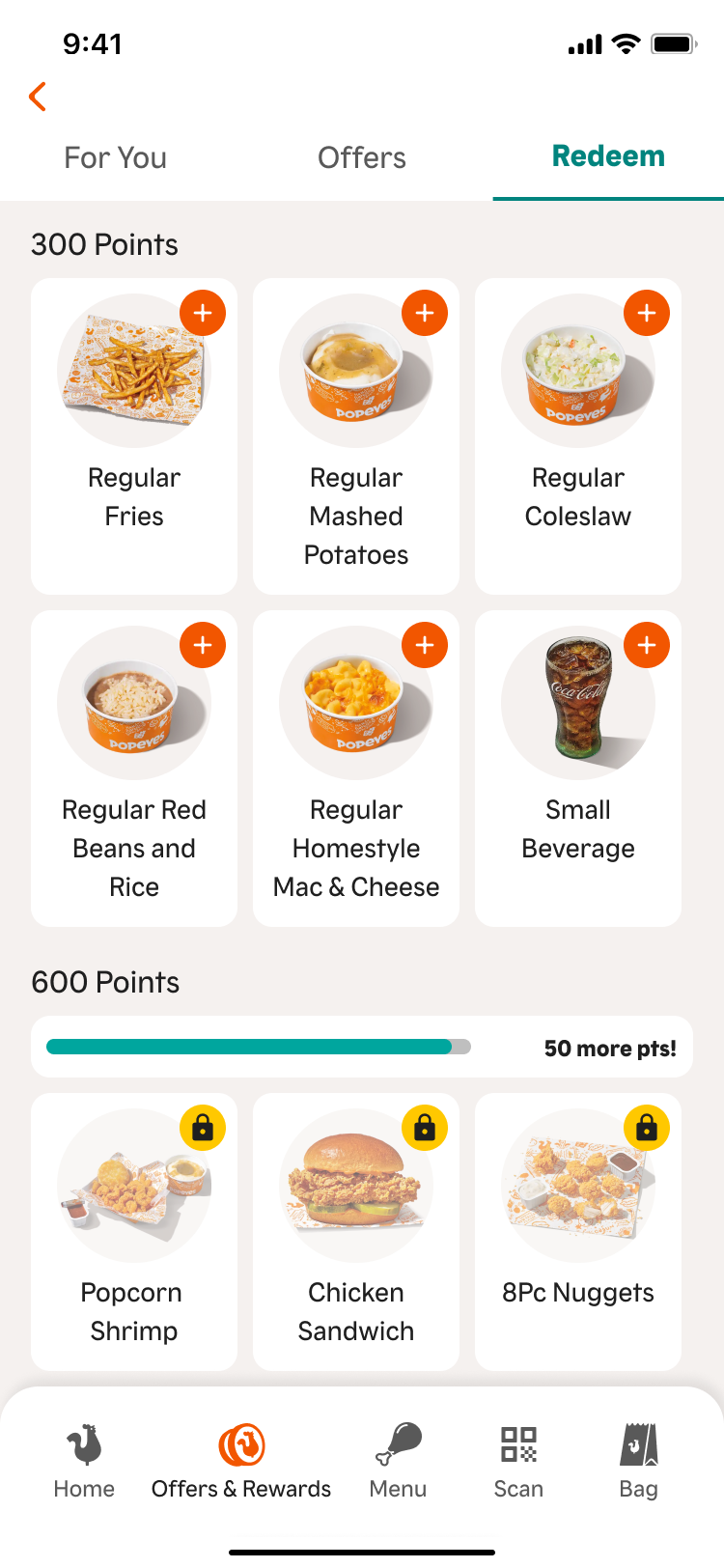This screenshot has height=1568, width=724.
Task: Add Regular Coleslaw using its plus icon
Action: 647,313
